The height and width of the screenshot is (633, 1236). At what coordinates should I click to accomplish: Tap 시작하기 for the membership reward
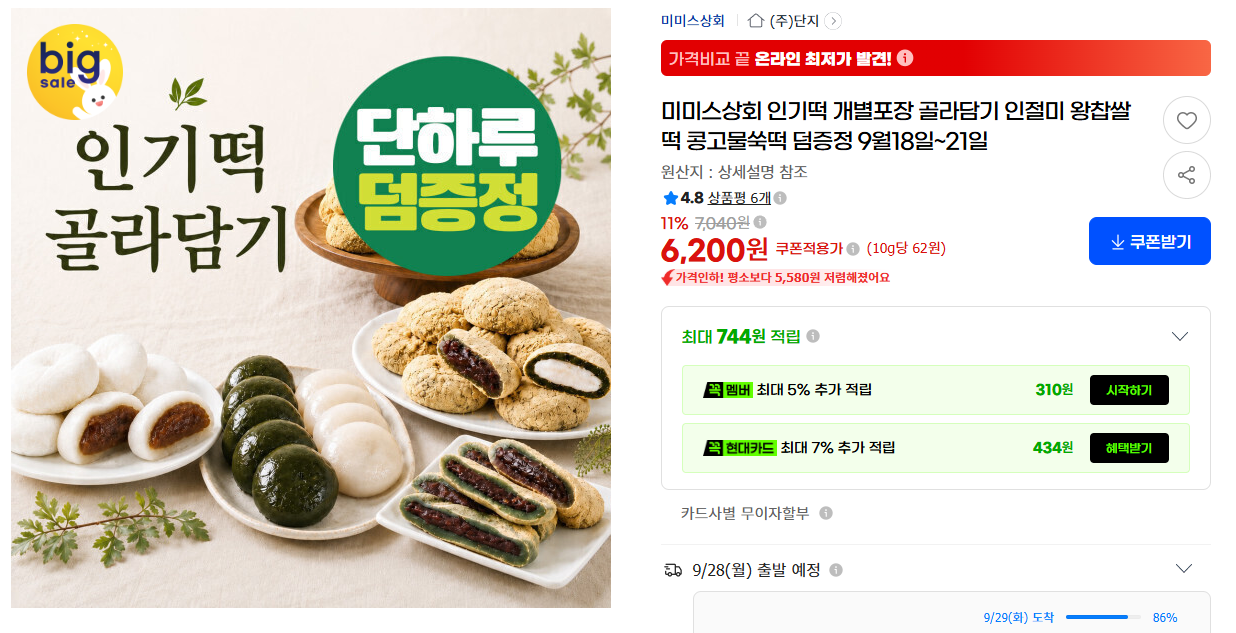pos(1129,390)
